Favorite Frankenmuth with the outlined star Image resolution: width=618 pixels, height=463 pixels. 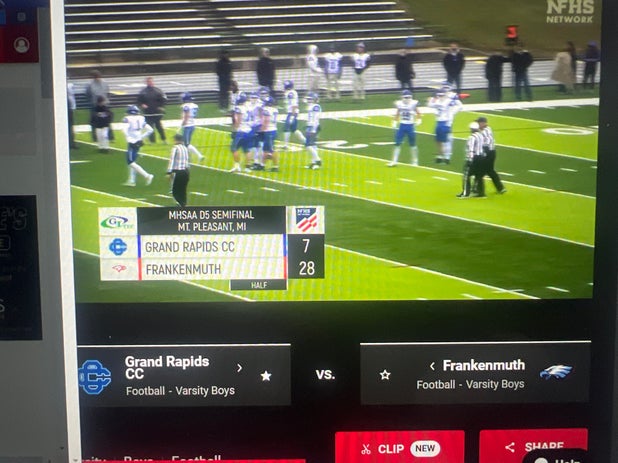coord(385,375)
